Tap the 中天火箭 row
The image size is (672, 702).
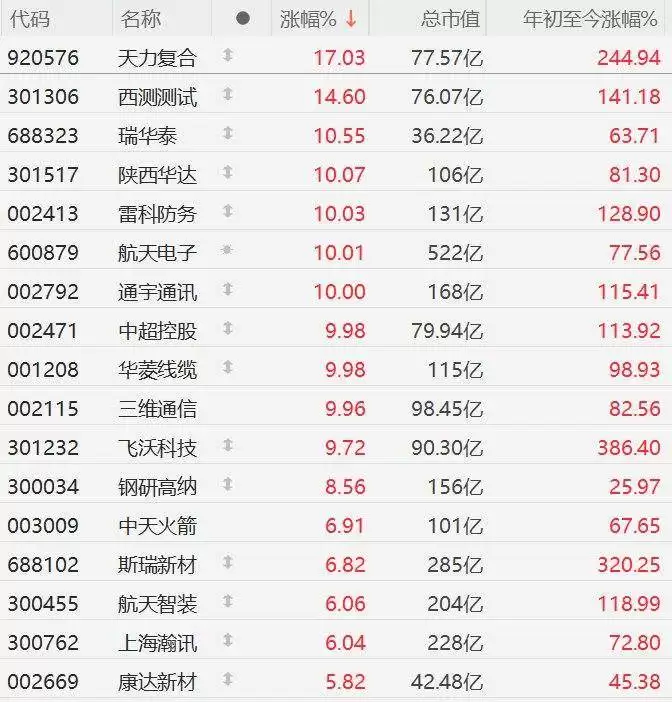(x=157, y=526)
